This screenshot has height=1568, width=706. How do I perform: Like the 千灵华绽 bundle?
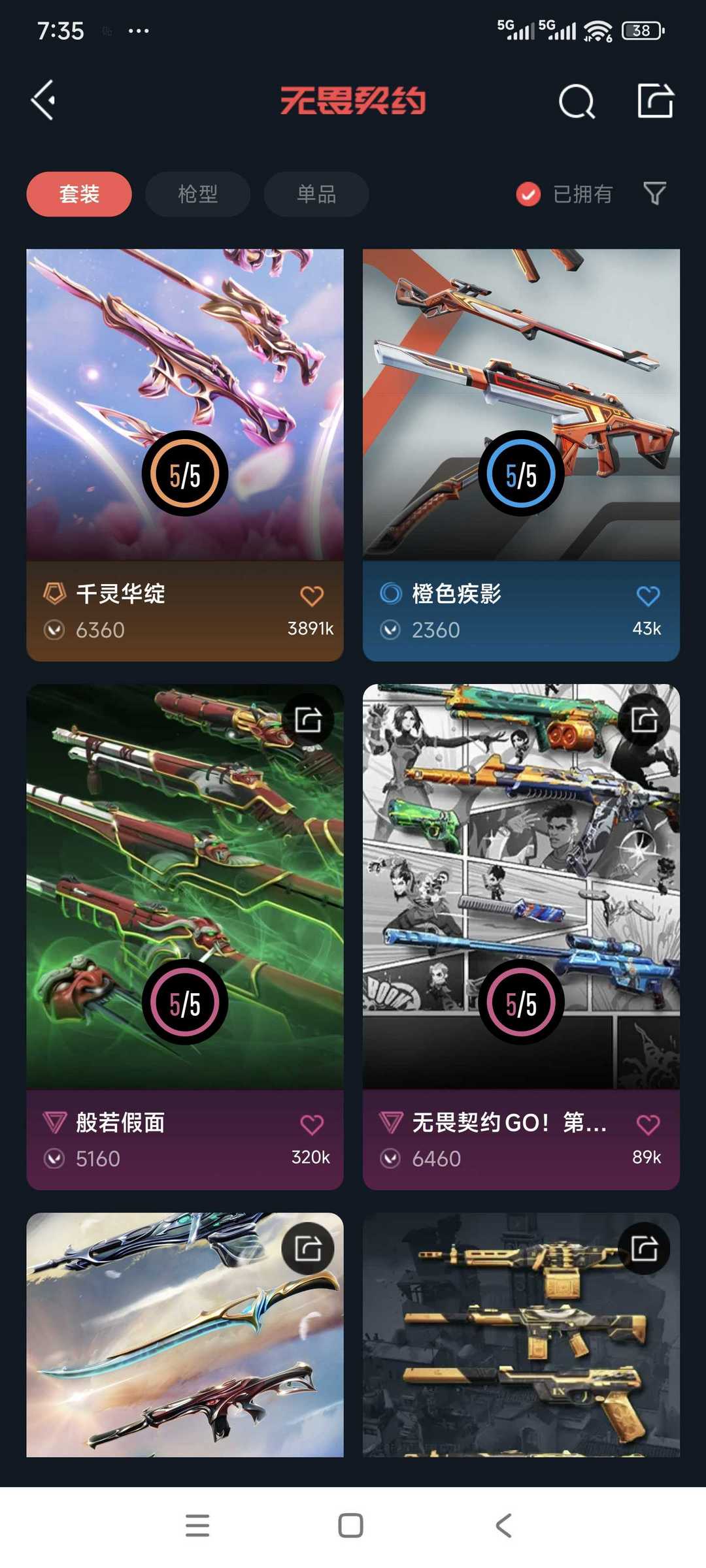pos(312,596)
